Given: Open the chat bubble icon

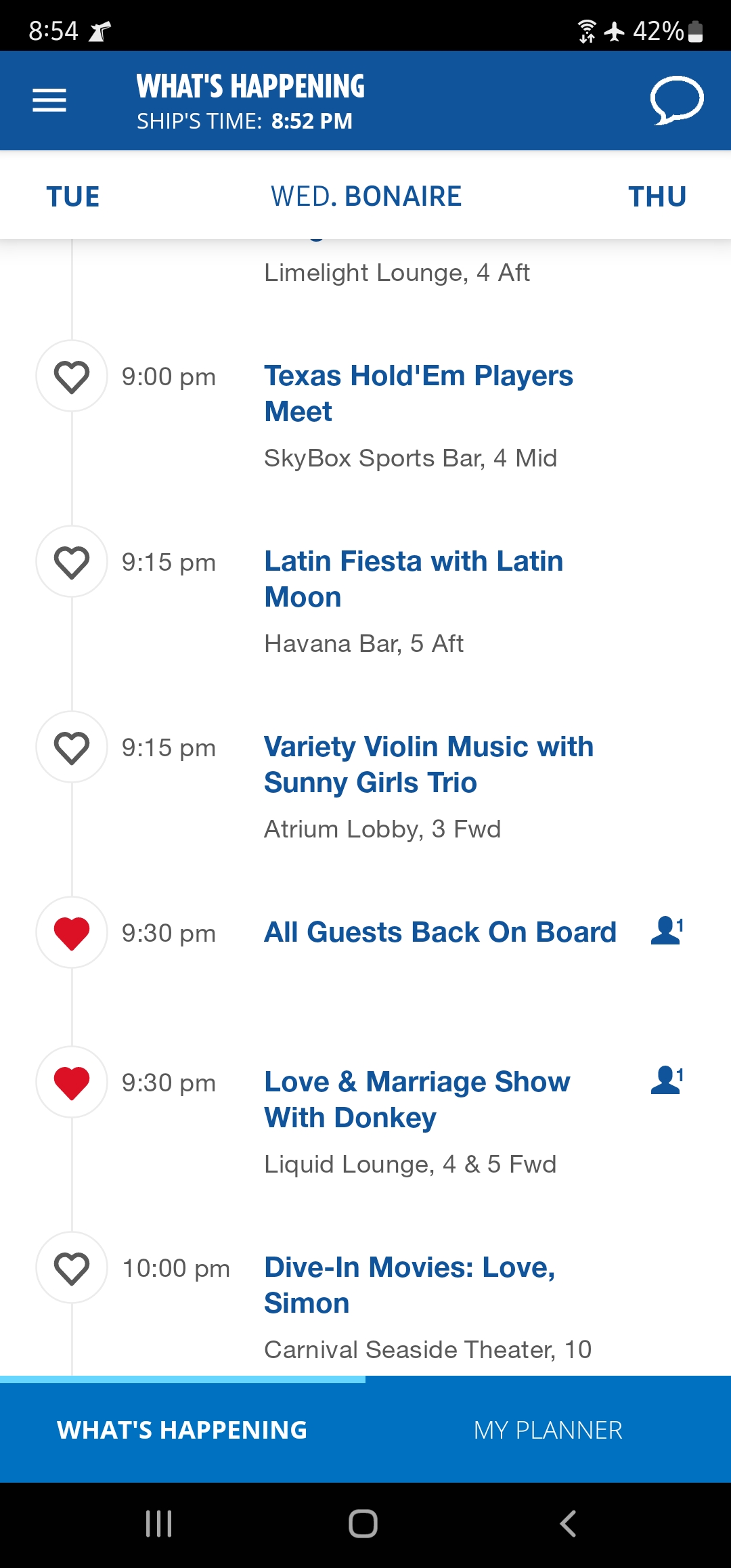Looking at the screenshot, I should [x=677, y=100].
